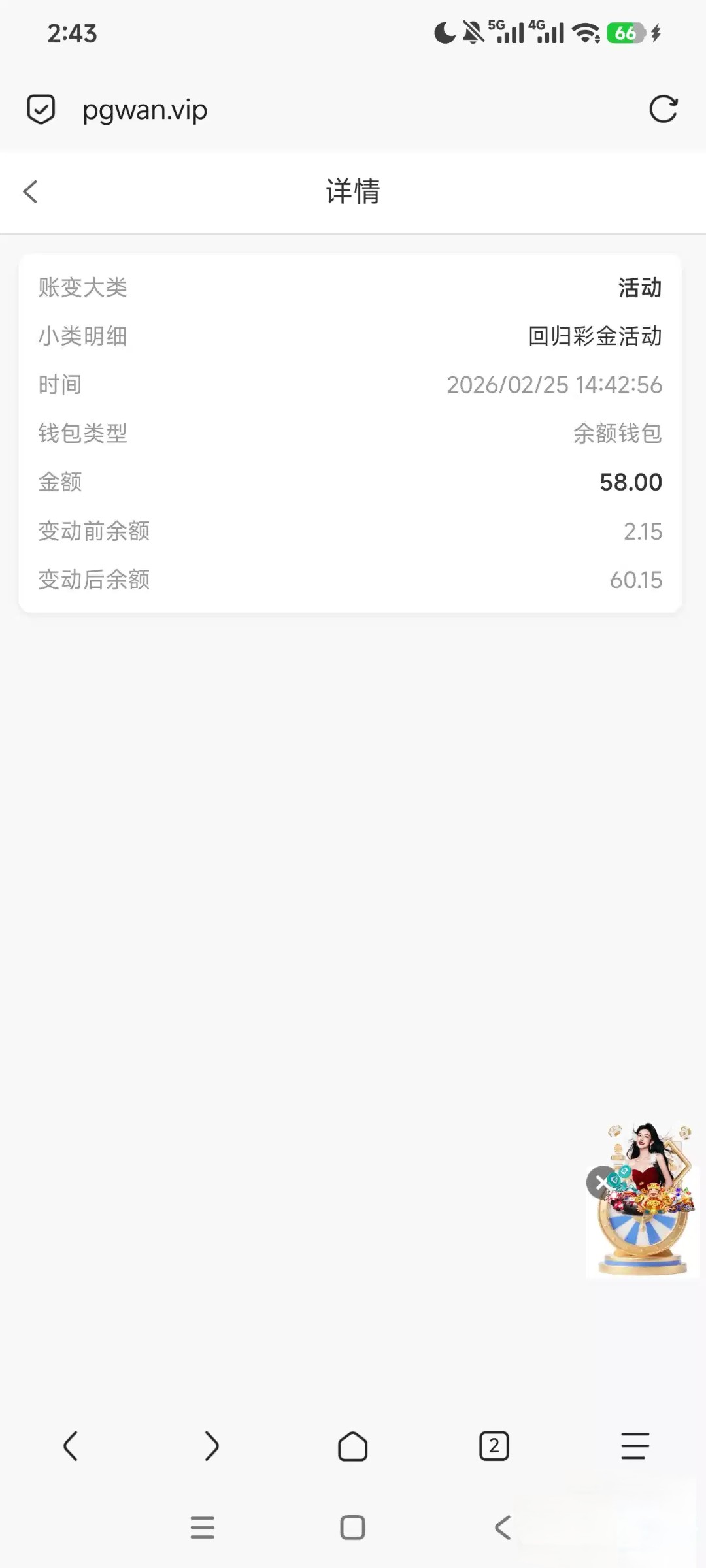This screenshot has width=706, height=1568.
Task: Open the site security shield icon
Action: pos(41,109)
